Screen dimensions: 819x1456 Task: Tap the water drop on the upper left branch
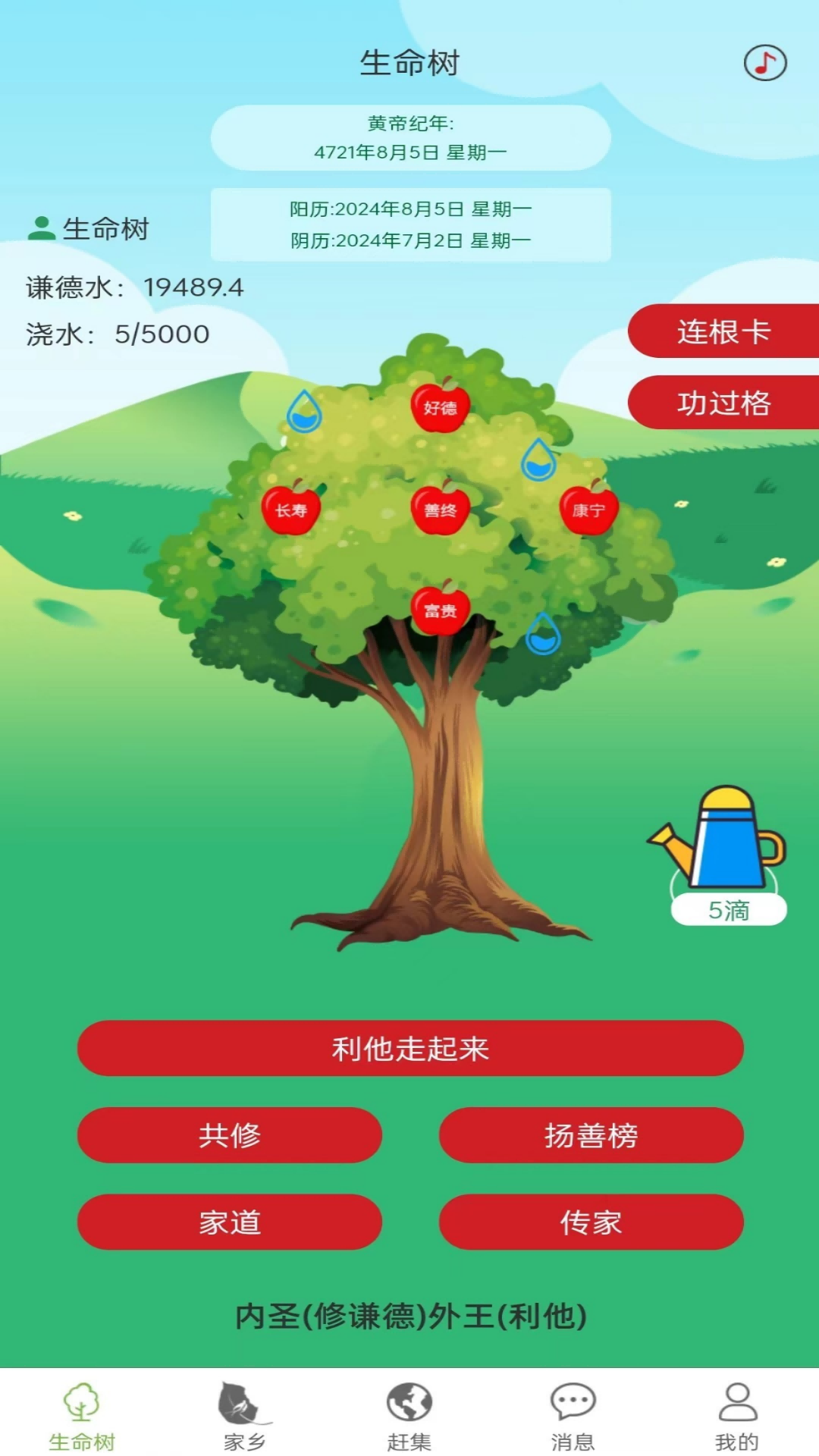pos(306,410)
